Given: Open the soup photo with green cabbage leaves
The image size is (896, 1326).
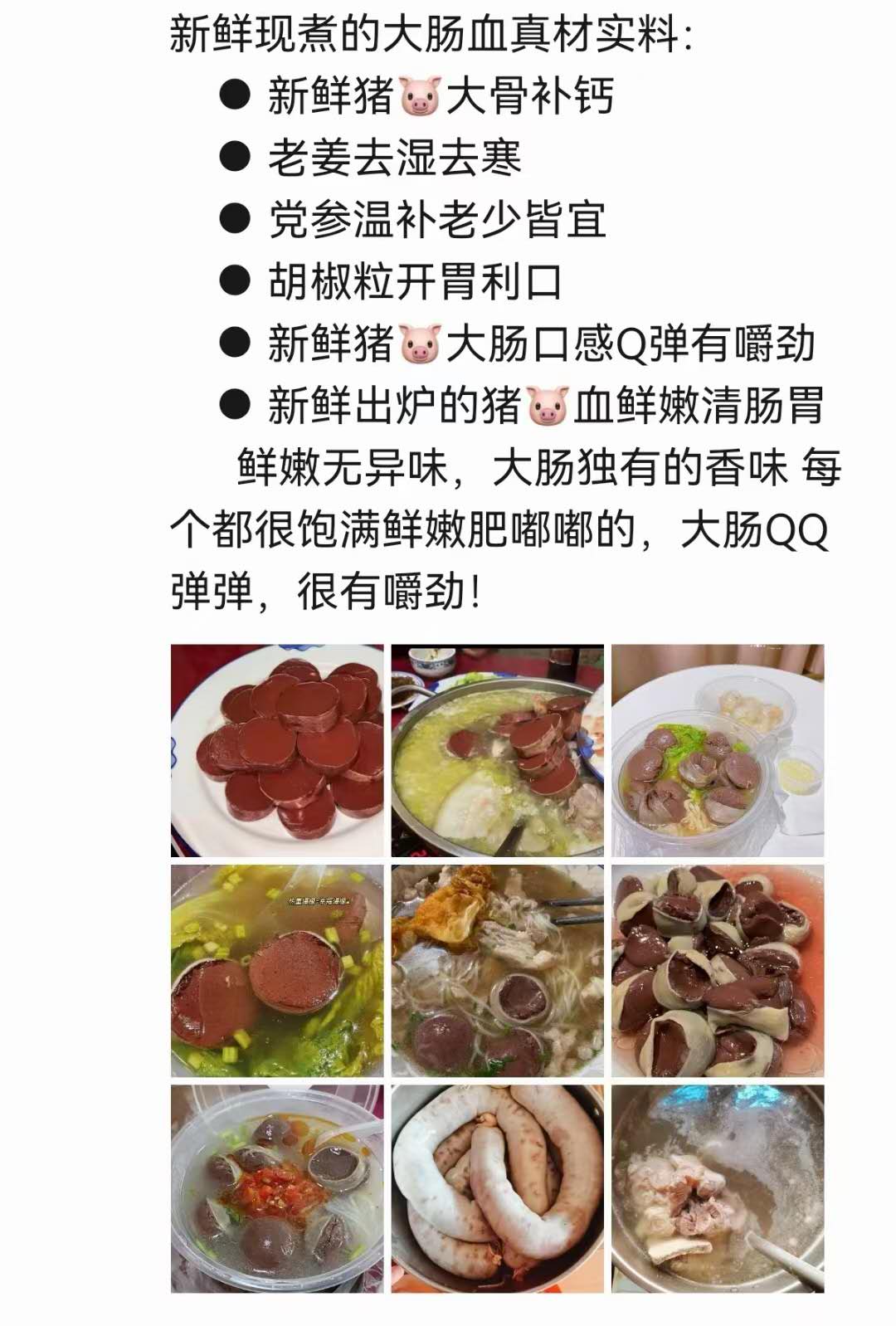Looking at the screenshot, I should (277, 971).
